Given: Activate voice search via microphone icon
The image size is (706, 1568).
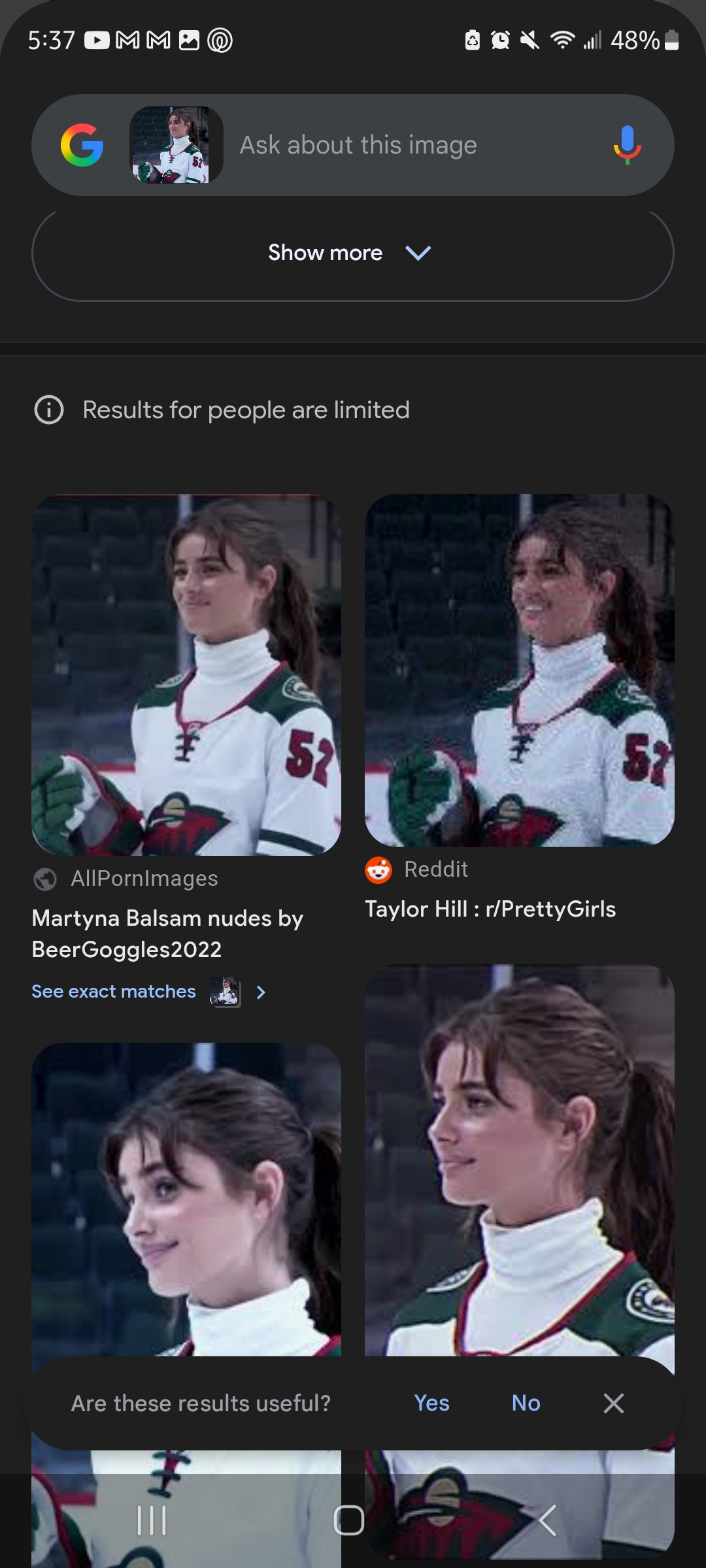Looking at the screenshot, I should (626, 144).
